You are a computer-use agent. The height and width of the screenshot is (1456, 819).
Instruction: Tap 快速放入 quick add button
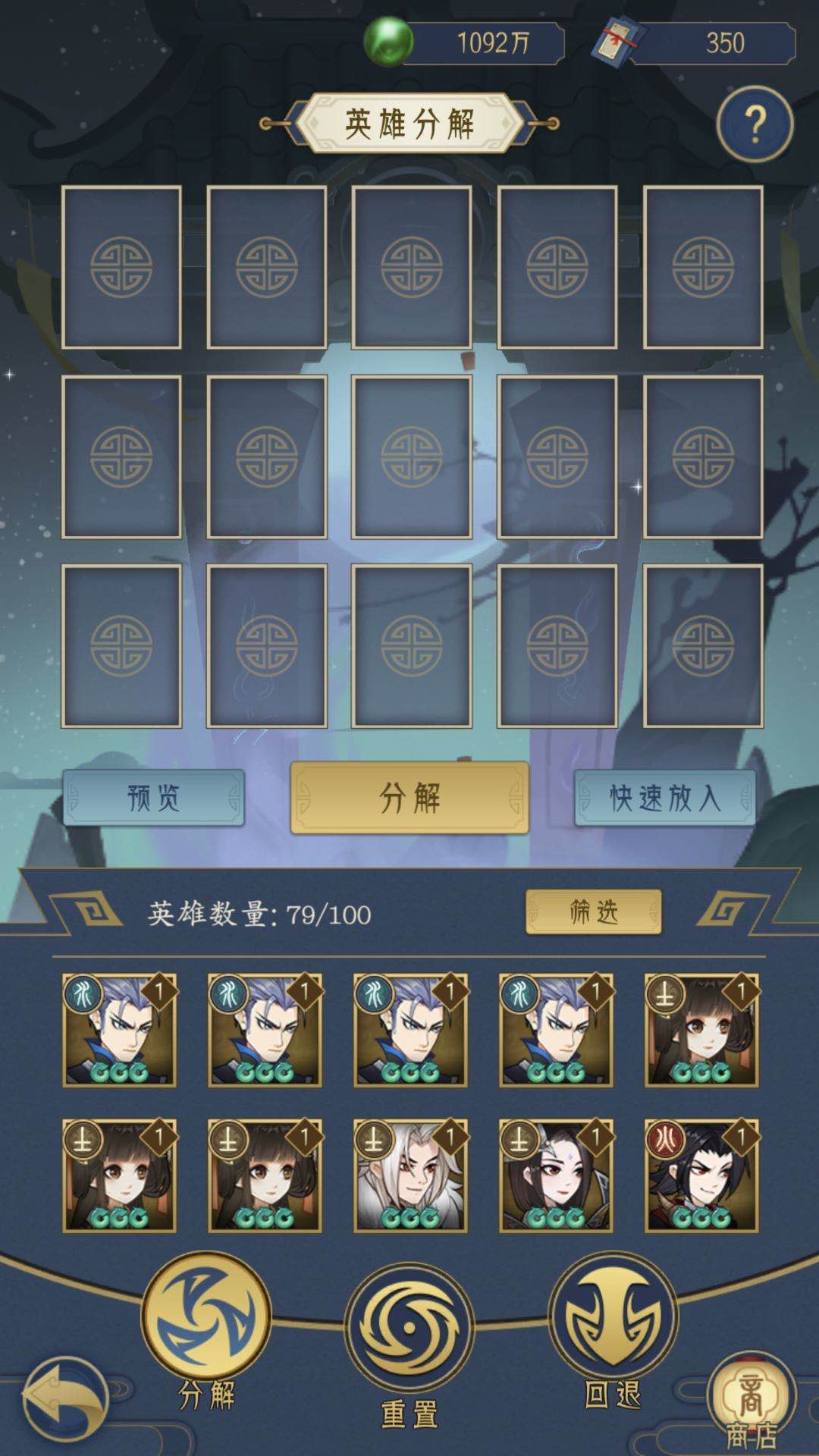pos(665,798)
